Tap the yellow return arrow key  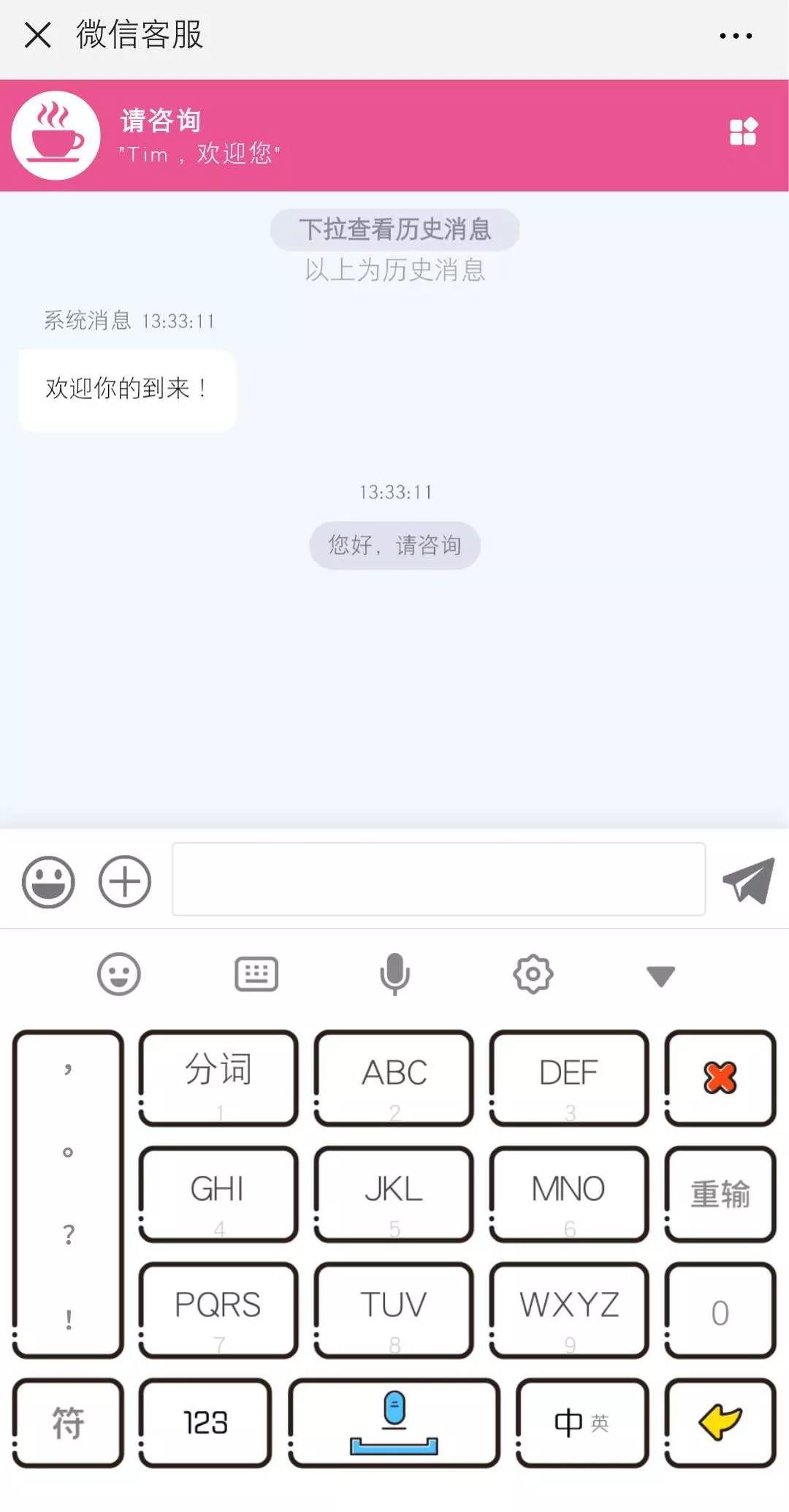(720, 1422)
